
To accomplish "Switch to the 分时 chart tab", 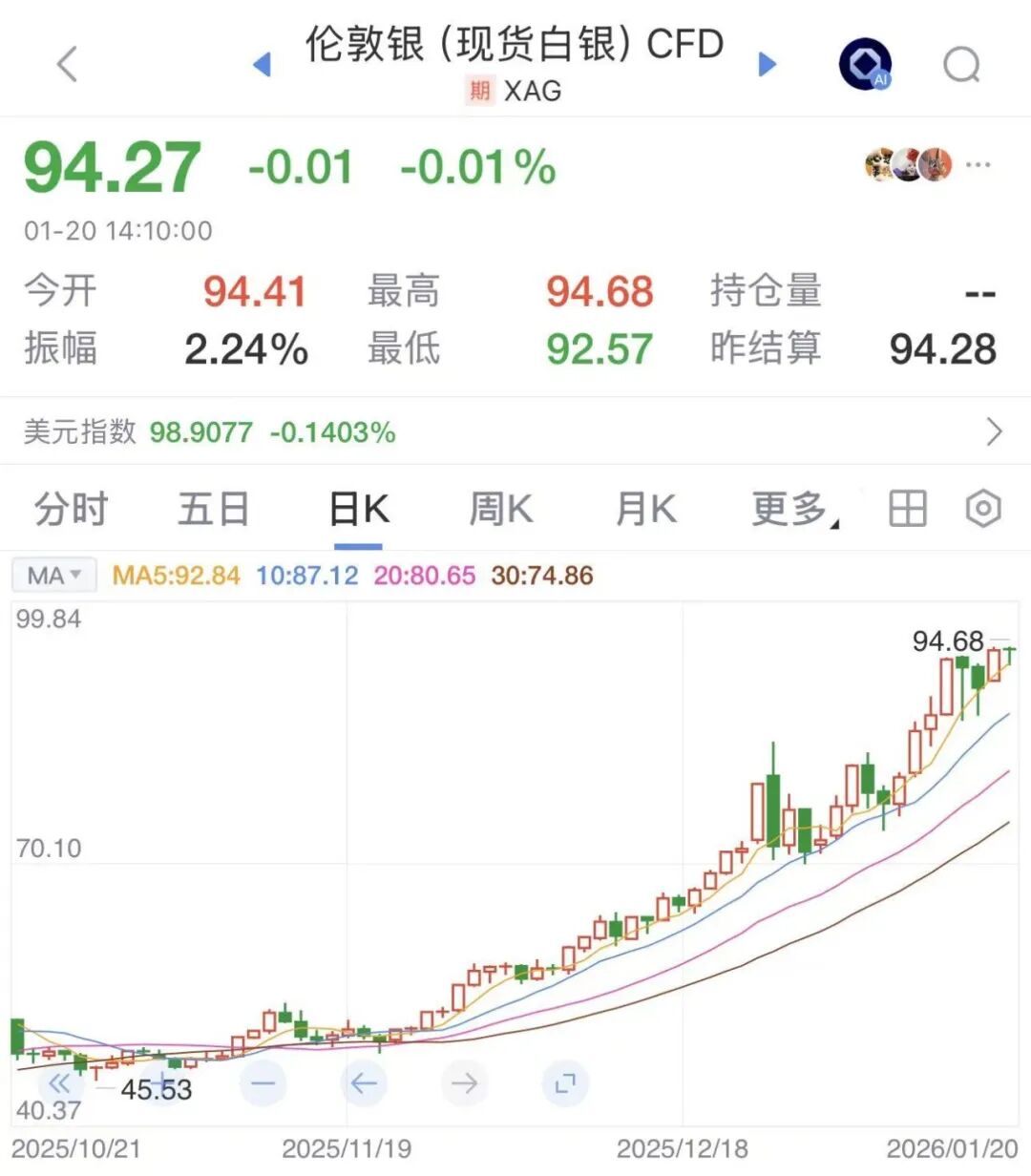I will [72, 510].
